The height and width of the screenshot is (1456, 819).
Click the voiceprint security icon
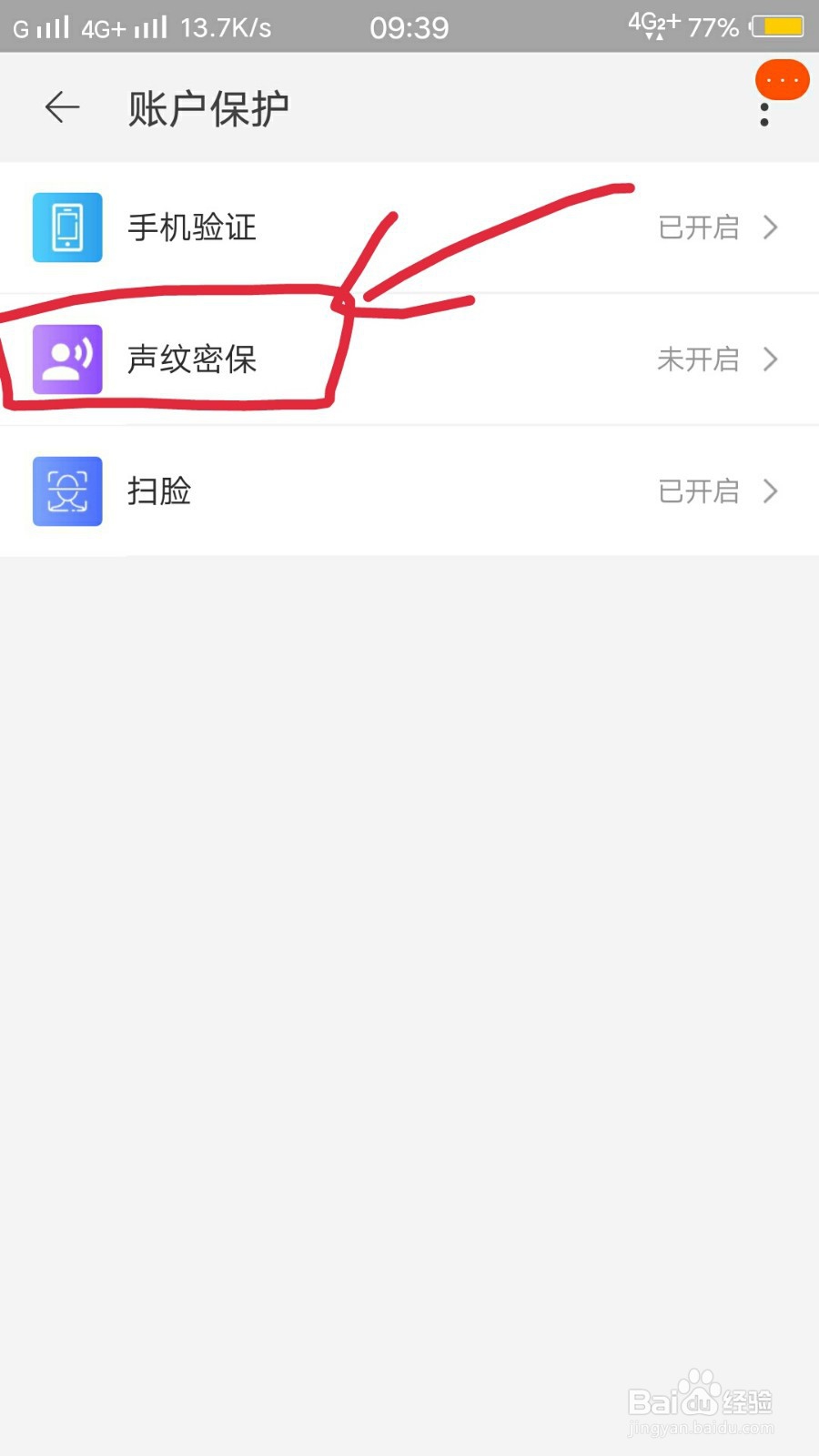(66, 359)
